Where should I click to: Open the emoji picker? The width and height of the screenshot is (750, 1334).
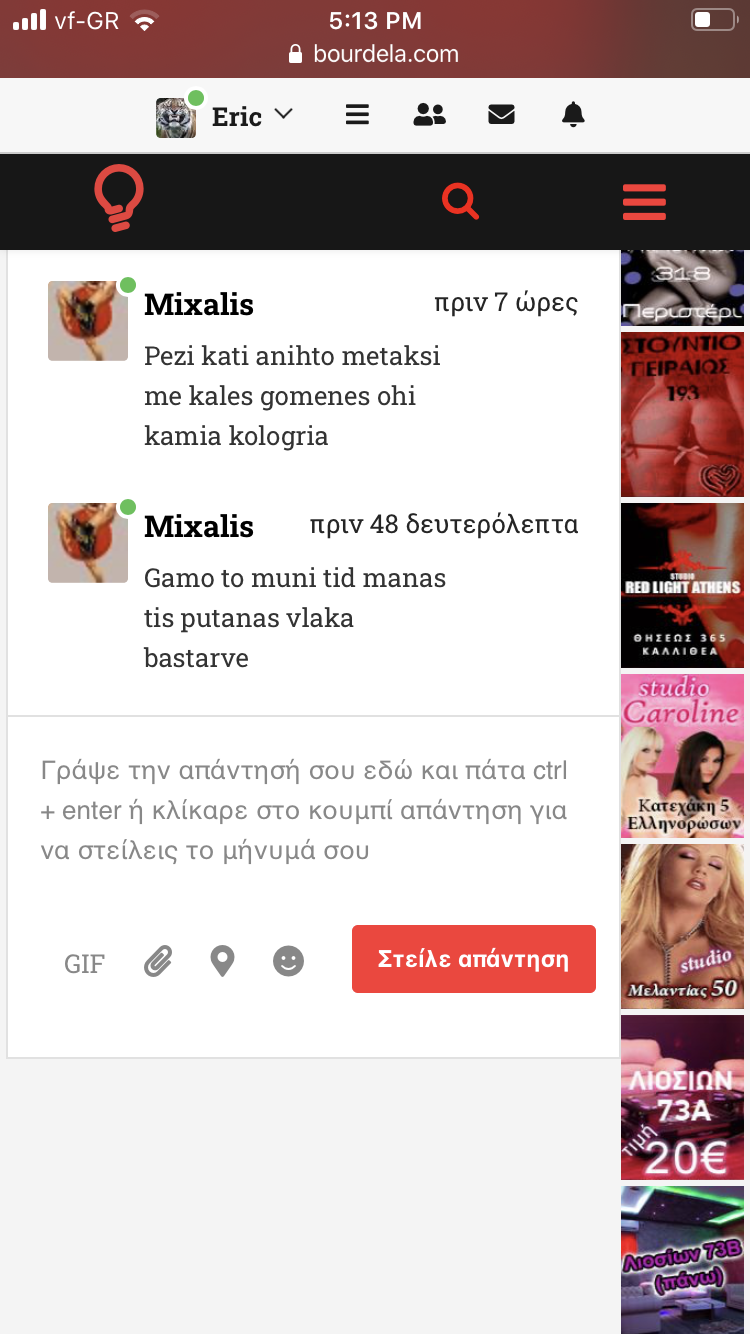tap(288, 962)
